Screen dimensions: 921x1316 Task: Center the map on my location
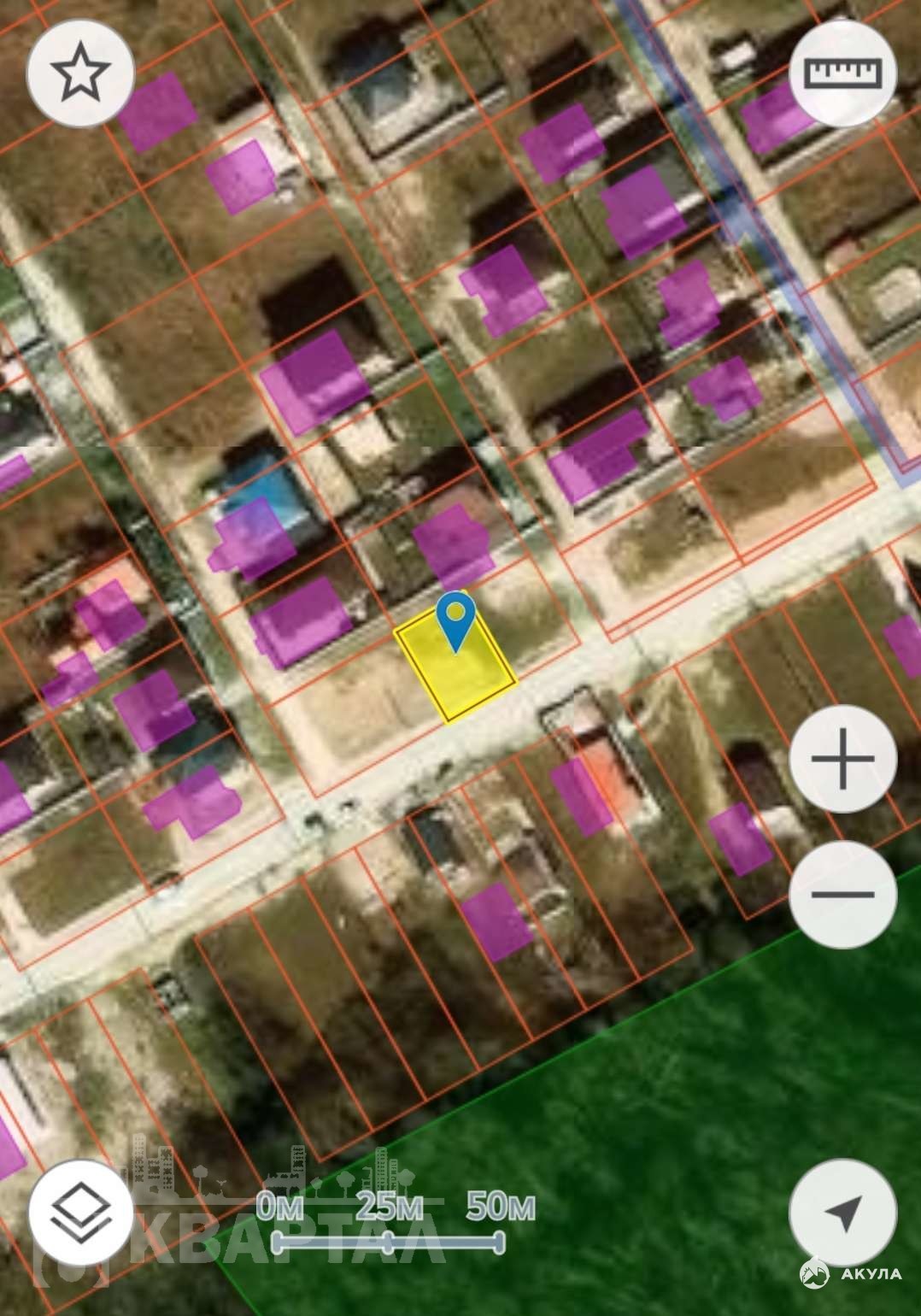pos(842,1213)
